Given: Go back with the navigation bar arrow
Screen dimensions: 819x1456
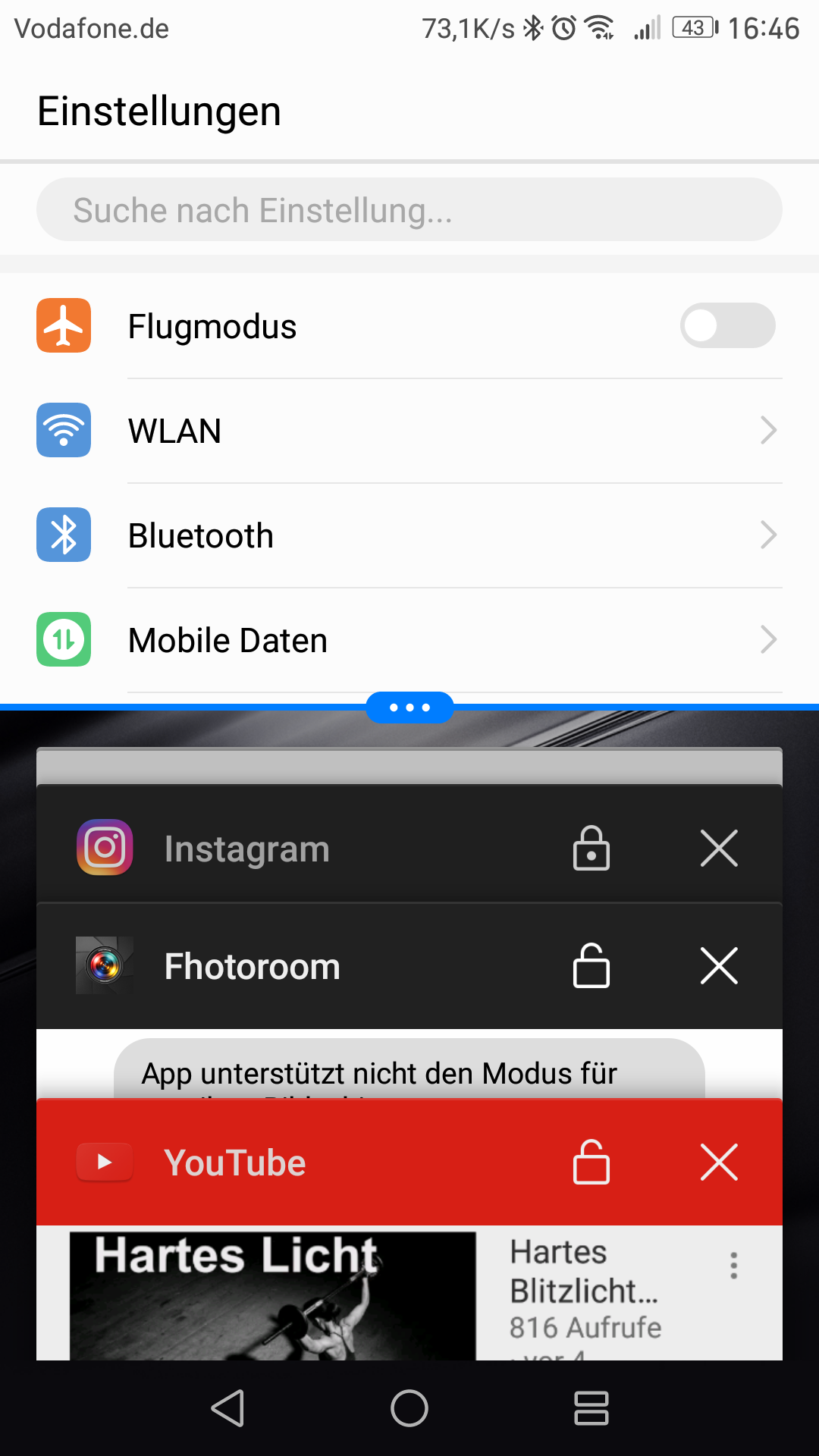Looking at the screenshot, I should [x=227, y=1408].
